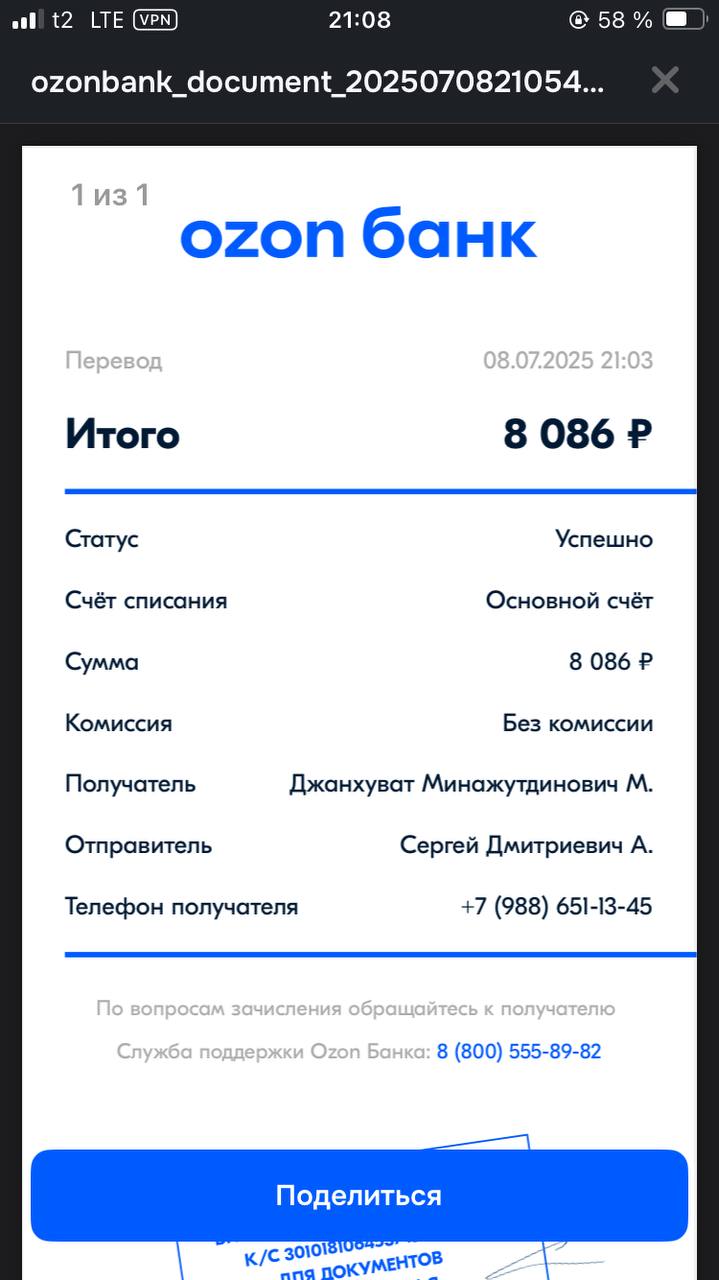
Task: Tap the Поделиться button
Action: pyautogui.click(x=359, y=1195)
